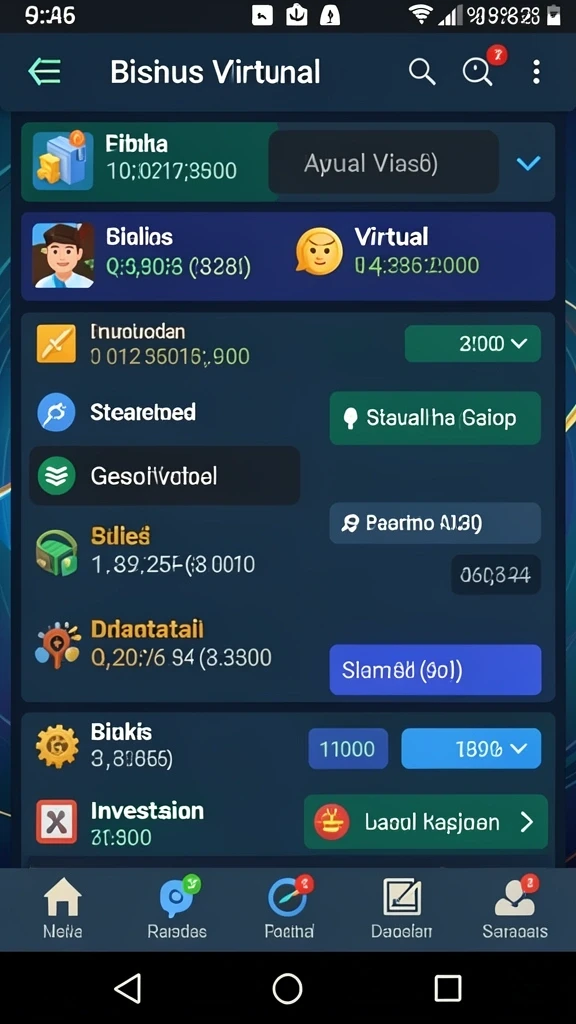
Task: Switch to the Raiadas tab
Action: pyautogui.click(x=178, y=909)
